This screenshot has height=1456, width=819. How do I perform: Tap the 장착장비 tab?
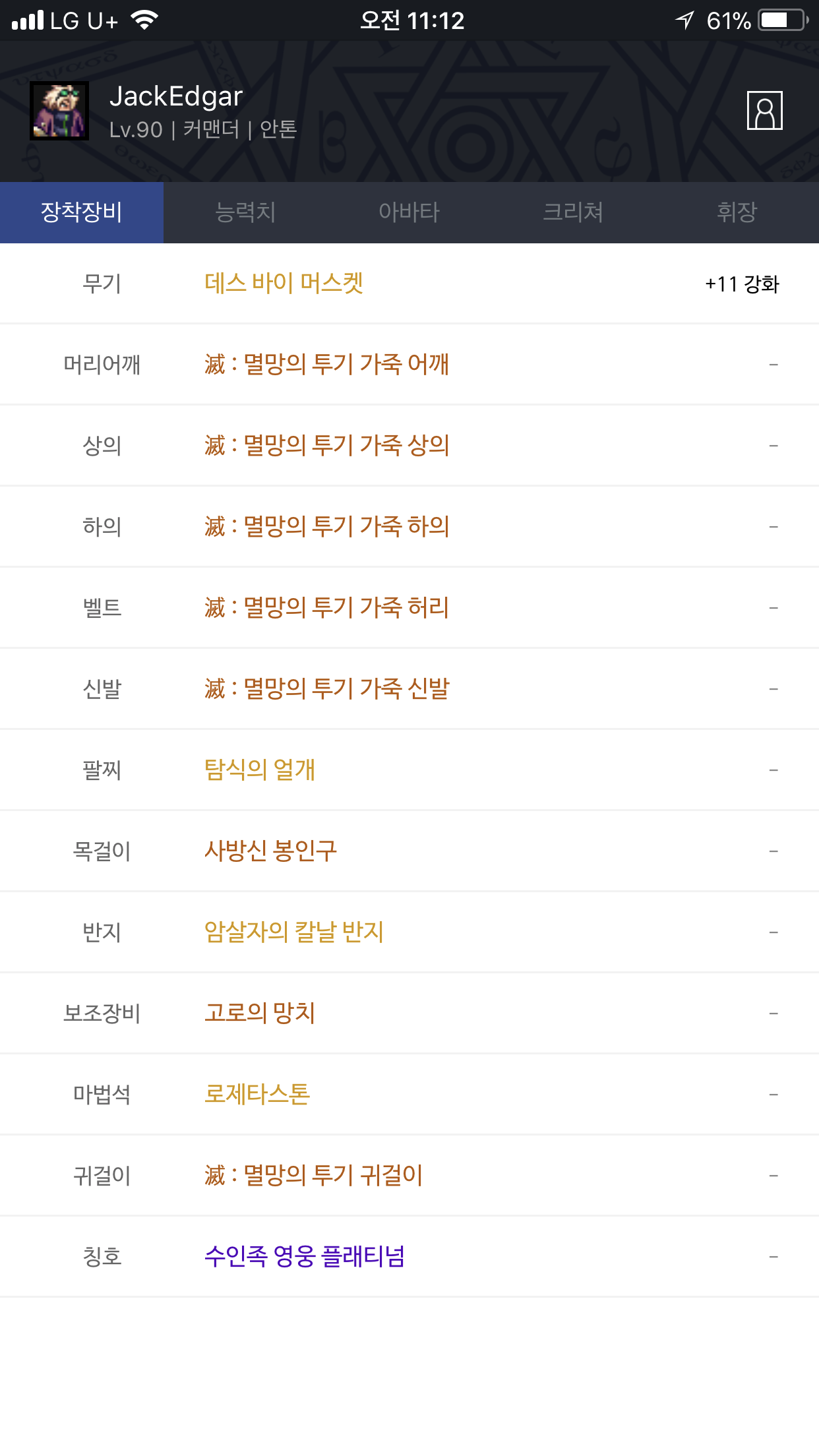(x=82, y=212)
